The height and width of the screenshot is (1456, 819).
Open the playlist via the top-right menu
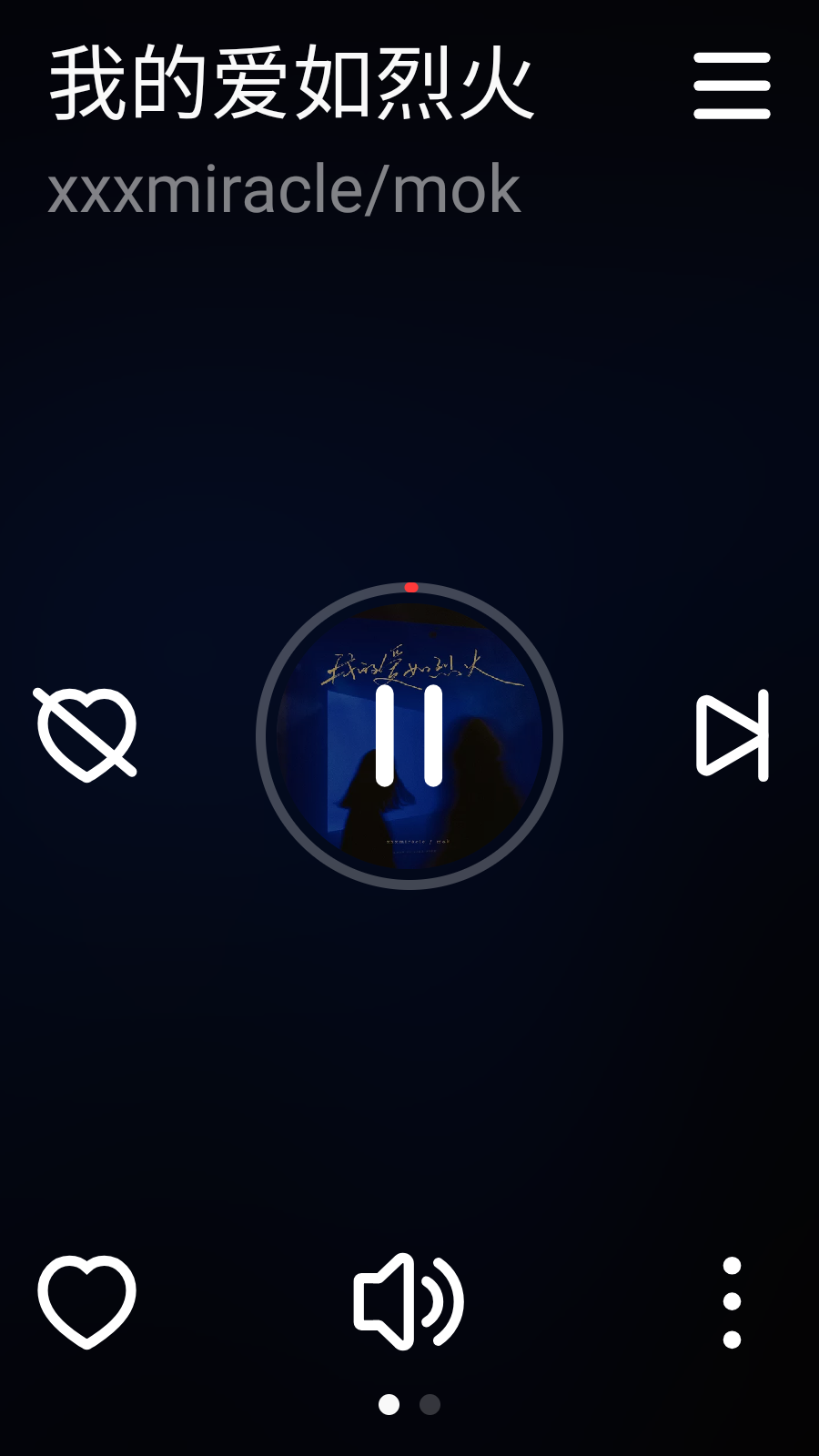click(x=733, y=86)
